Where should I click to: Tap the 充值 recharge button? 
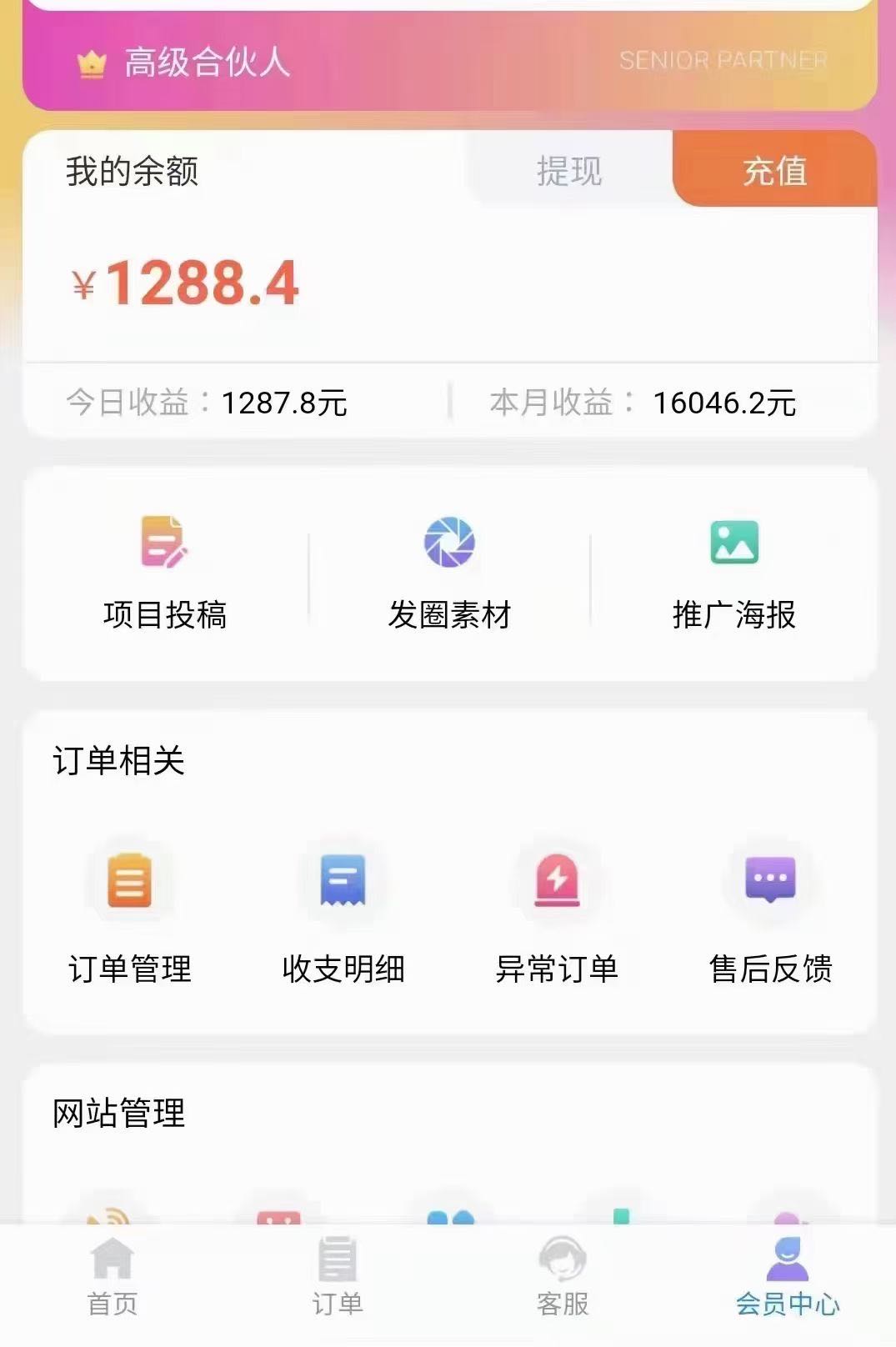click(774, 171)
